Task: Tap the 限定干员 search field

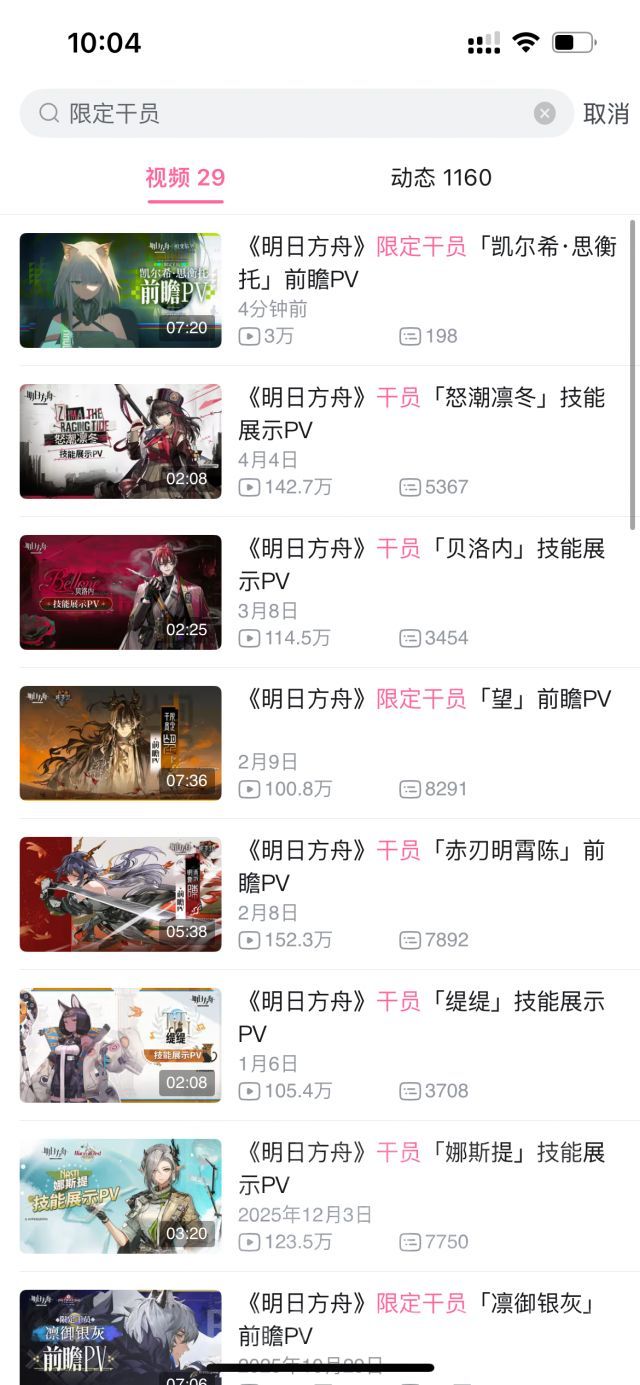Action: 290,113
